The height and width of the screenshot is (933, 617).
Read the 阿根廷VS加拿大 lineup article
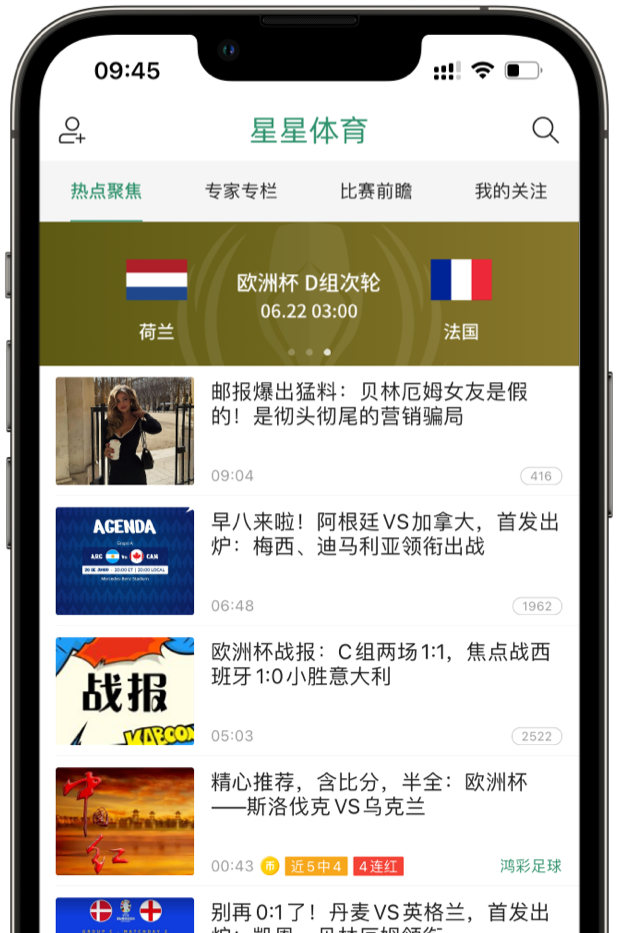click(384, 534)
